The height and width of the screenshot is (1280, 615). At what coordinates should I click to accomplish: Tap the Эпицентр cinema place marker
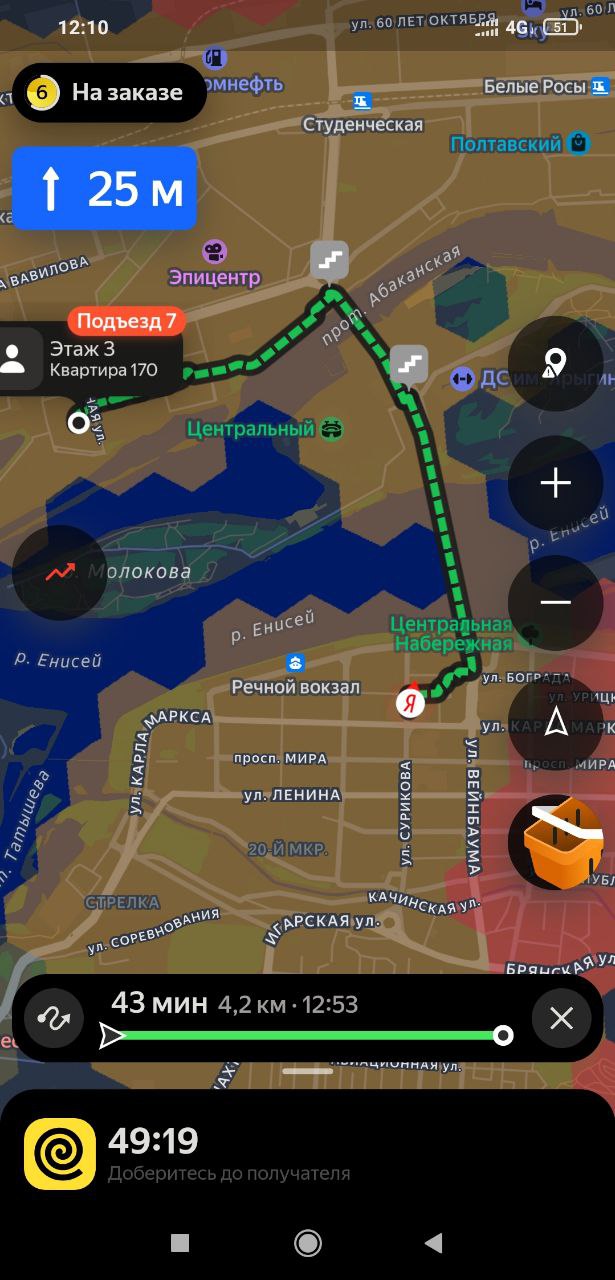click(x=213, y=252)
